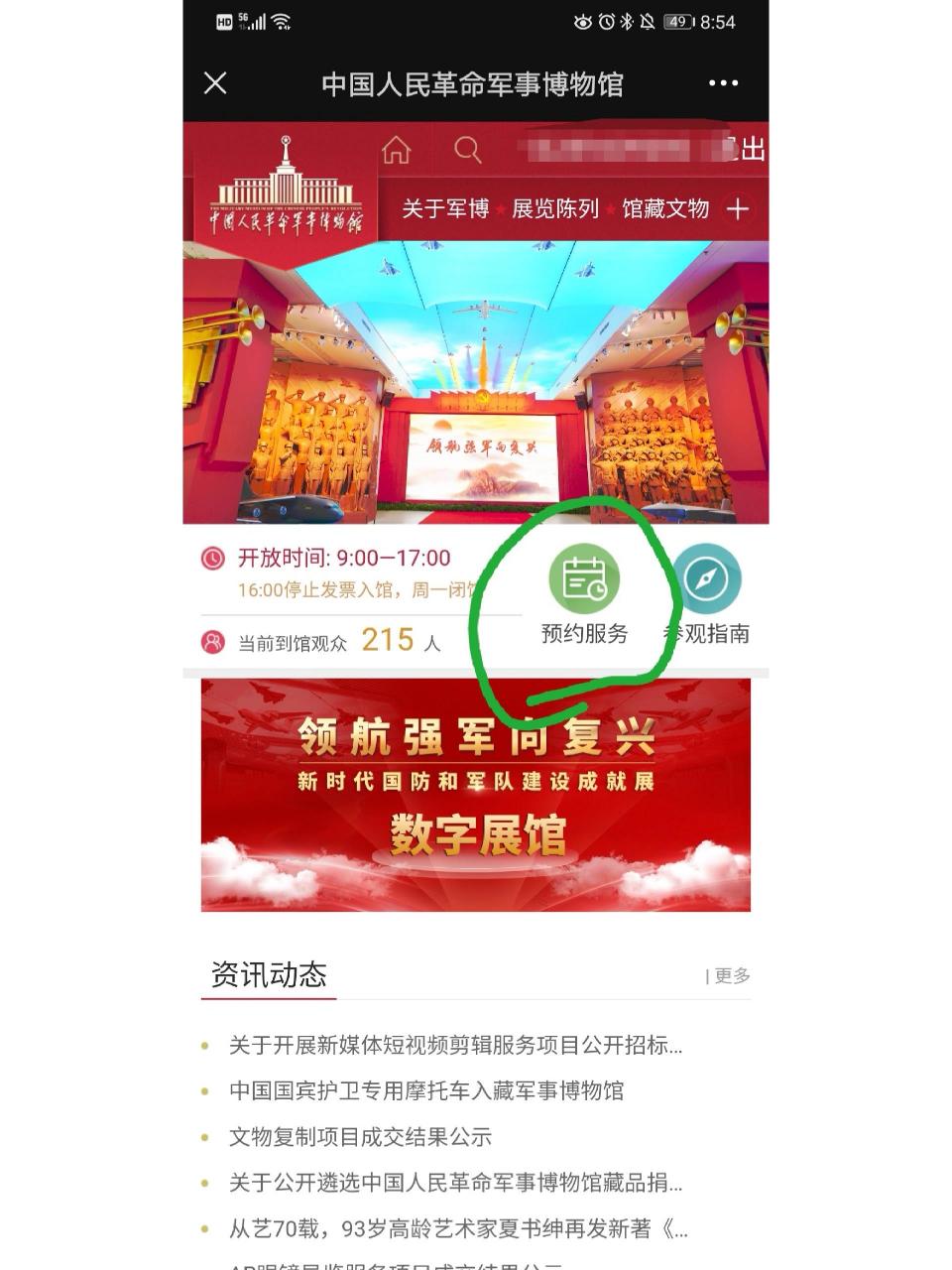Open 展览陈列 section

coord(555,208)
